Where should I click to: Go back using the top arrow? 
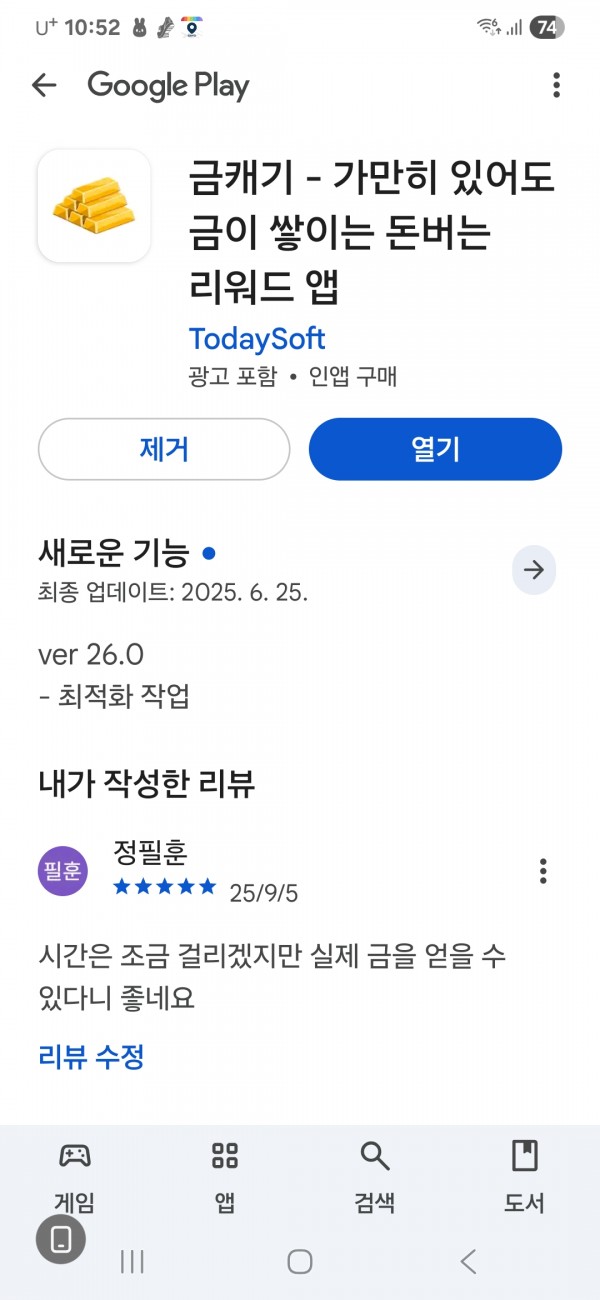coord(44,86)
